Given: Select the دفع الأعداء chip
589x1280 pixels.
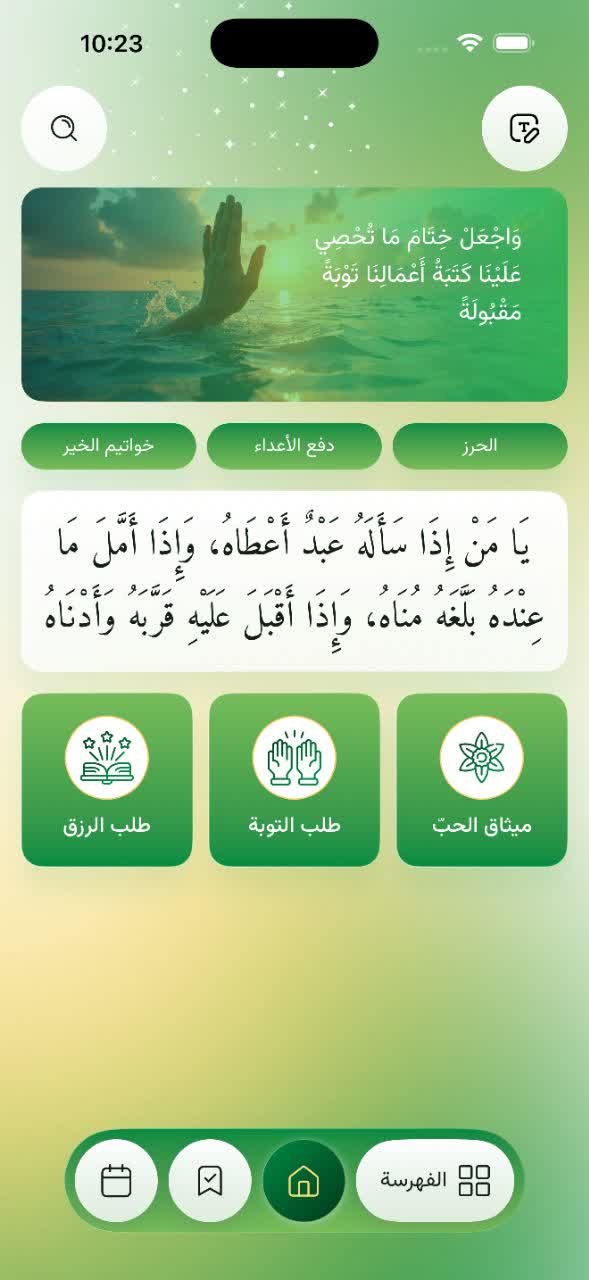Looking at the screenshot, I should 294,446.
